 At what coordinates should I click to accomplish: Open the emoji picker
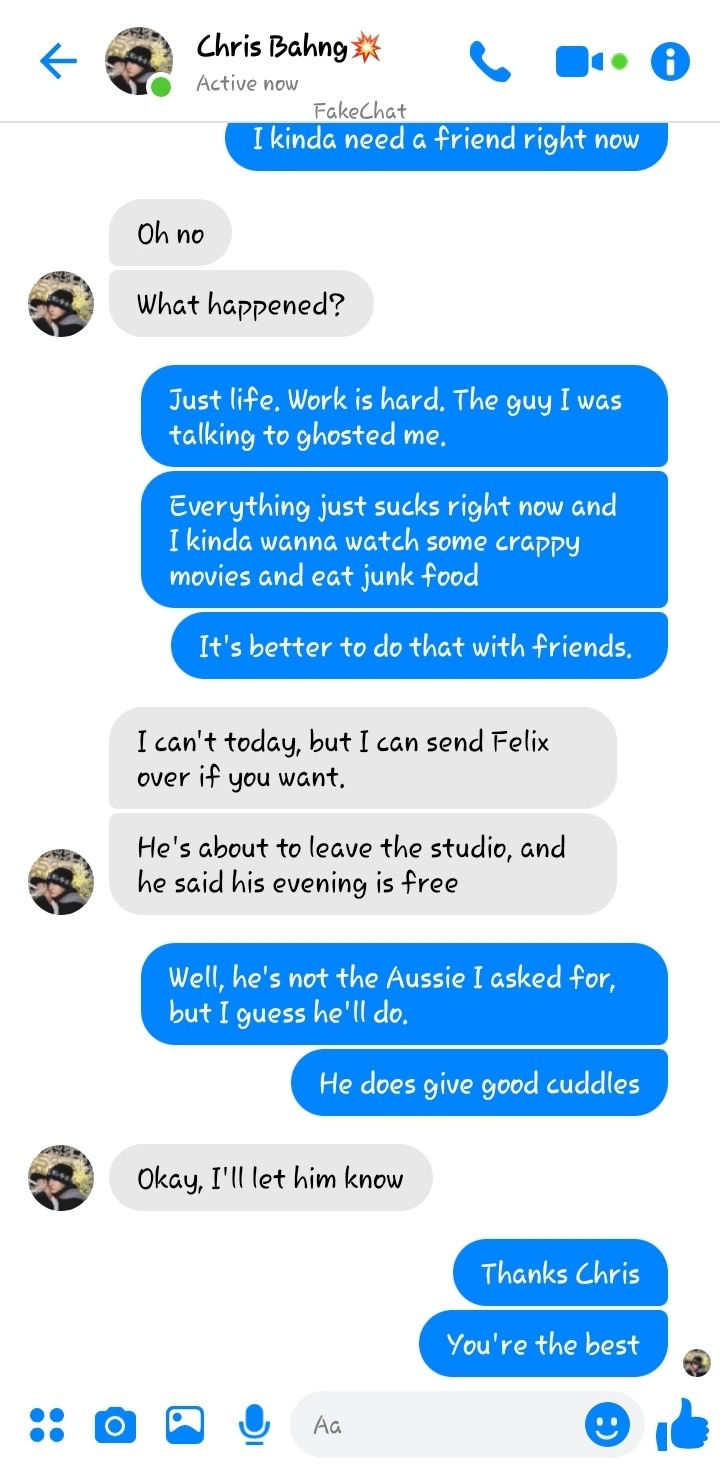(x=607, y=1424)
